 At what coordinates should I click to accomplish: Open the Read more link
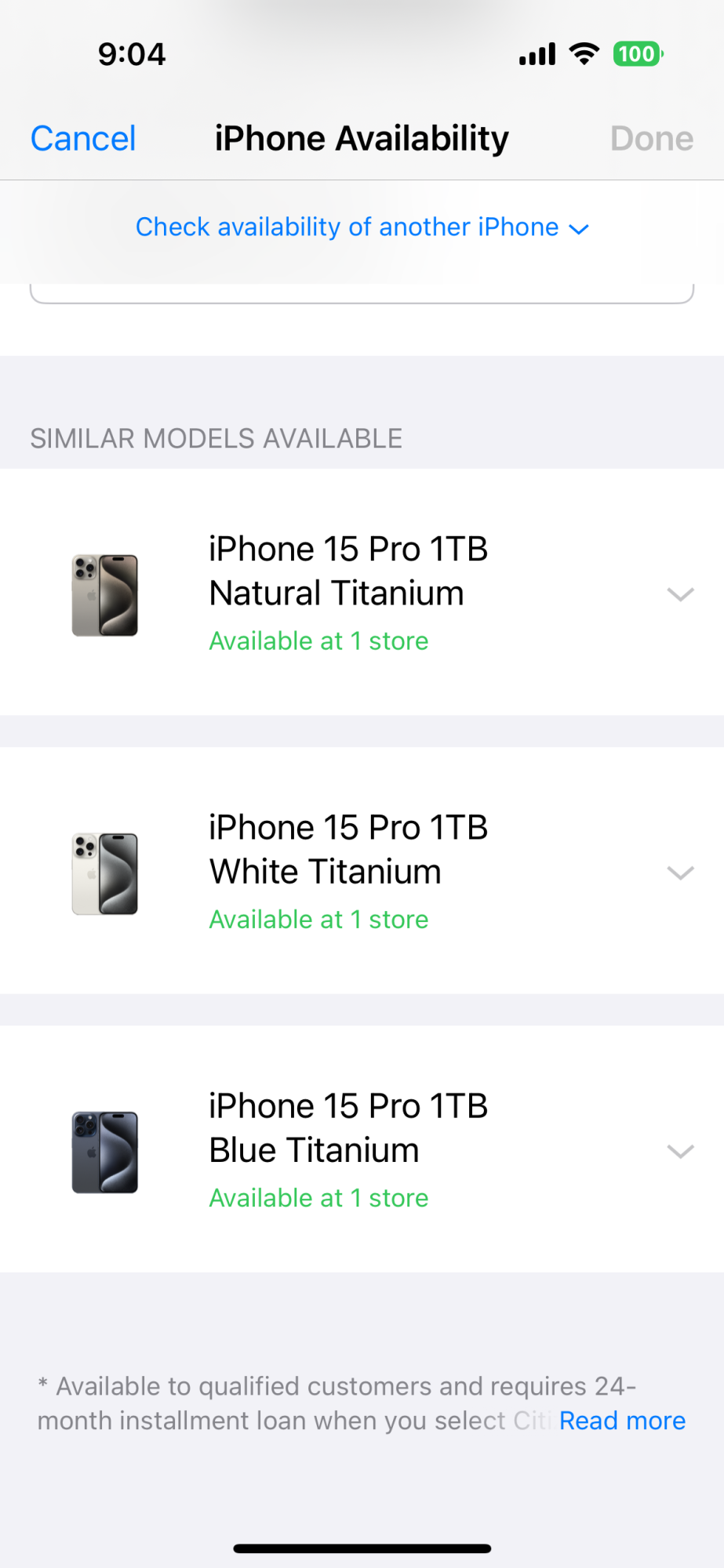click(622, 1421)
